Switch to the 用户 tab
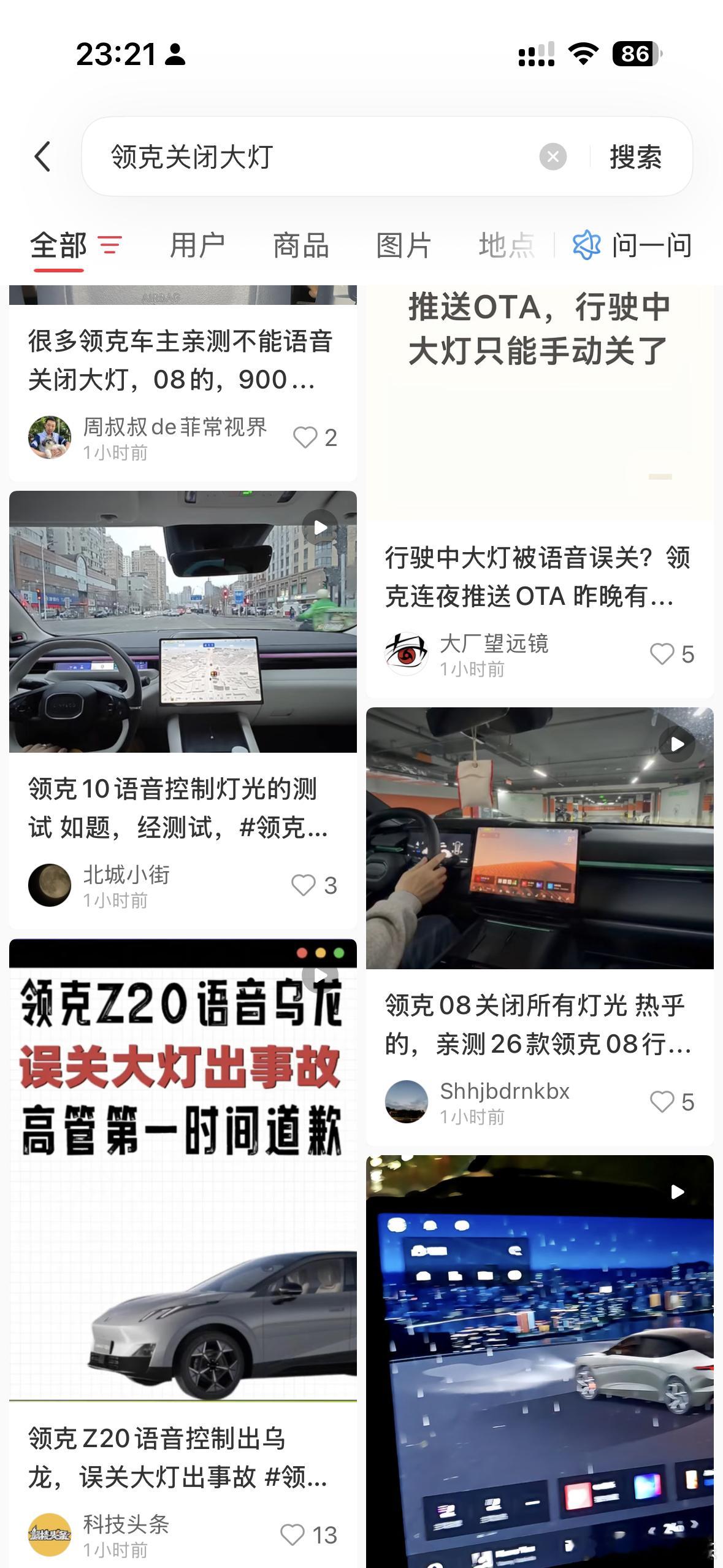Viewport: 723px width, 1568px height. coord(198,245)
